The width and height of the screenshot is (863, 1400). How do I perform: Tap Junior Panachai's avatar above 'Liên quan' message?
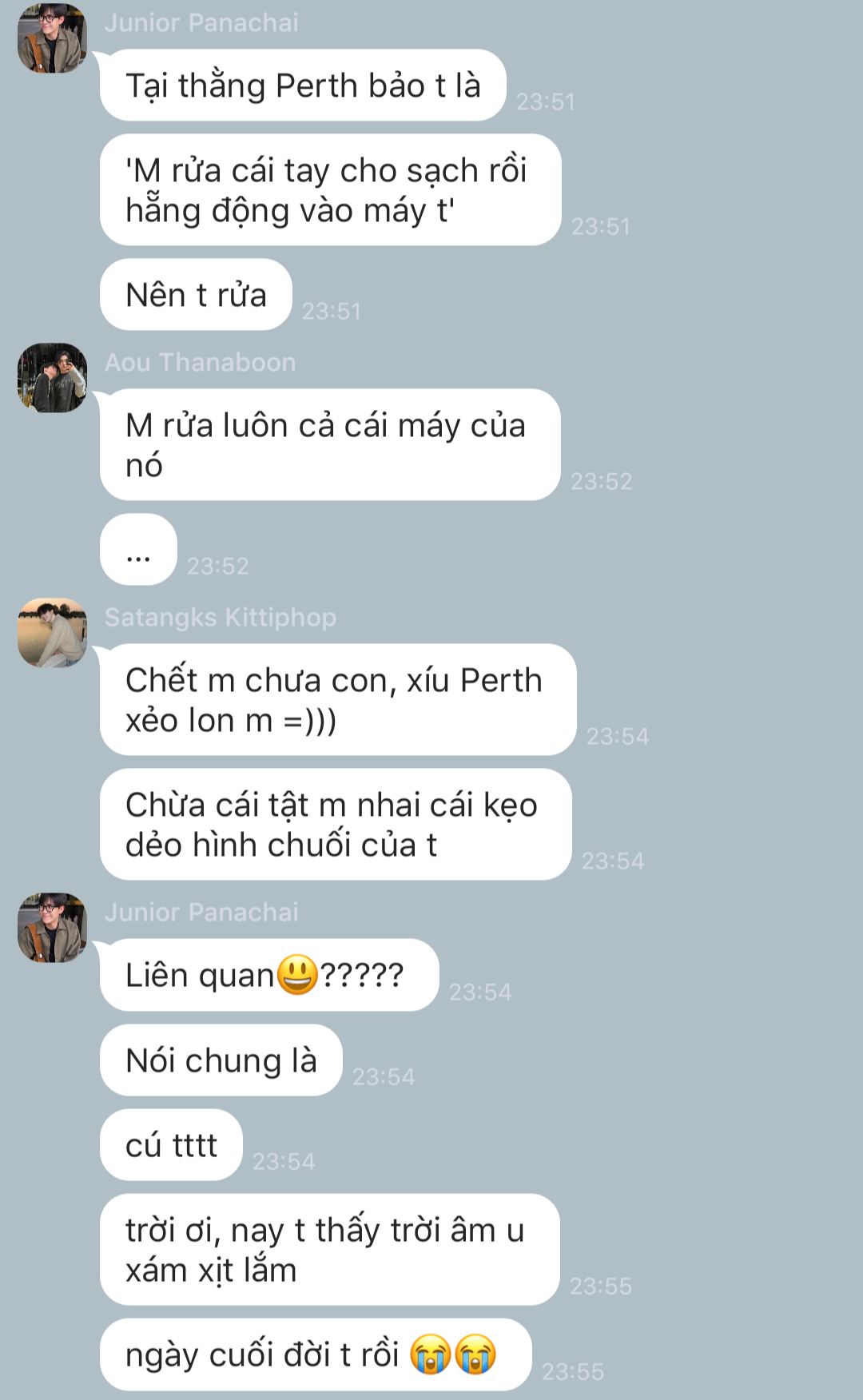tap(53, 928)
